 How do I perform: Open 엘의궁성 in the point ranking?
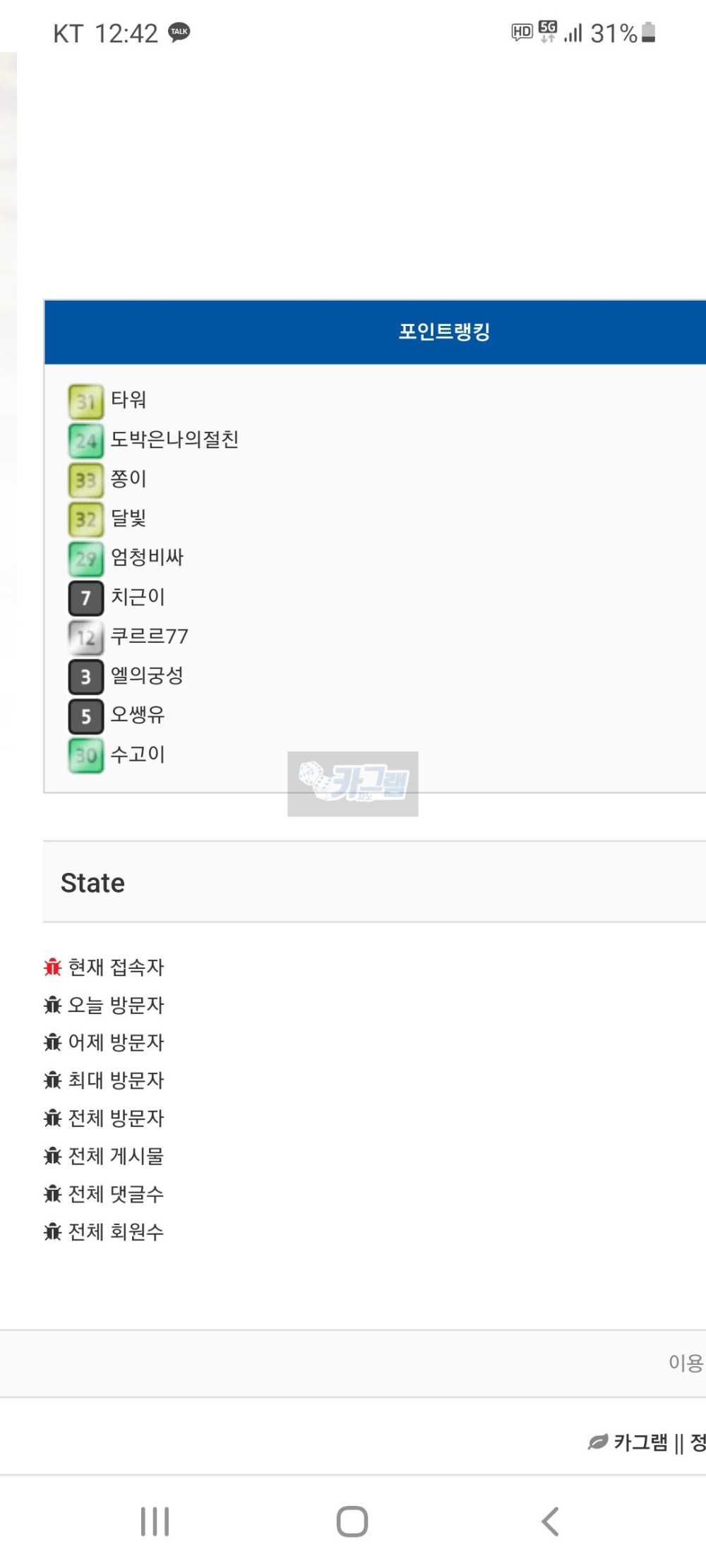coord(147,676)
